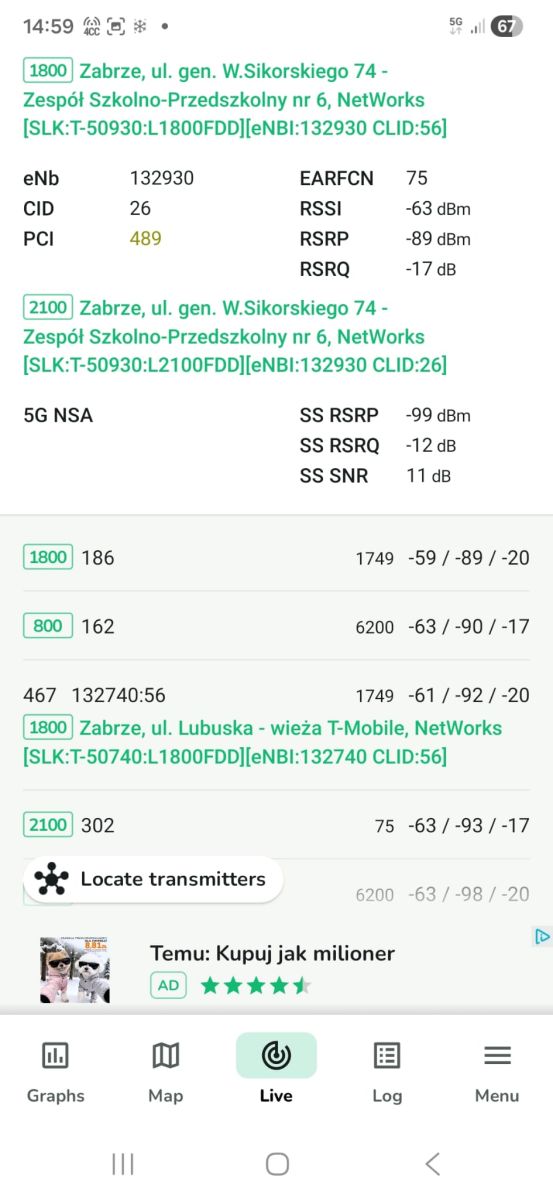553x1200 pixels.
Task: Open the Log tab
Action: (x=387, y=1070)
